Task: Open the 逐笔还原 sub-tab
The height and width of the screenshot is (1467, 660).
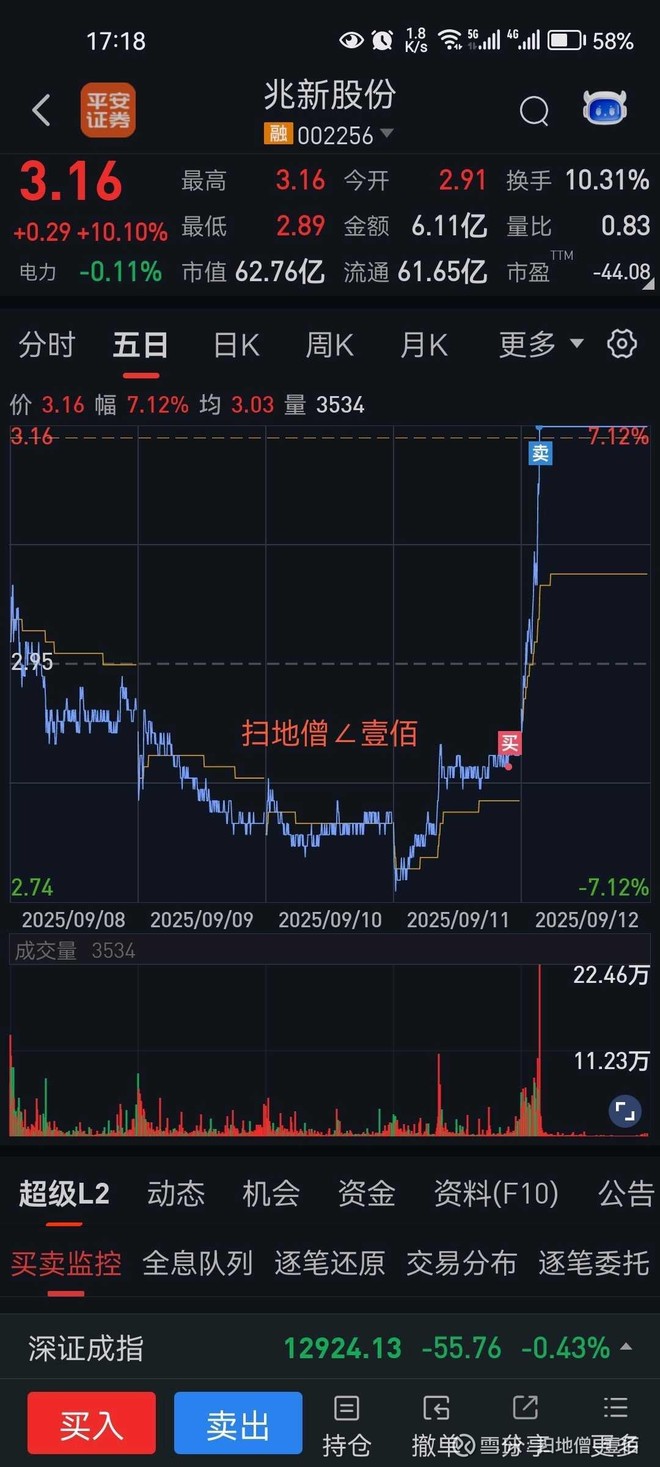Action: (330, 1263)
